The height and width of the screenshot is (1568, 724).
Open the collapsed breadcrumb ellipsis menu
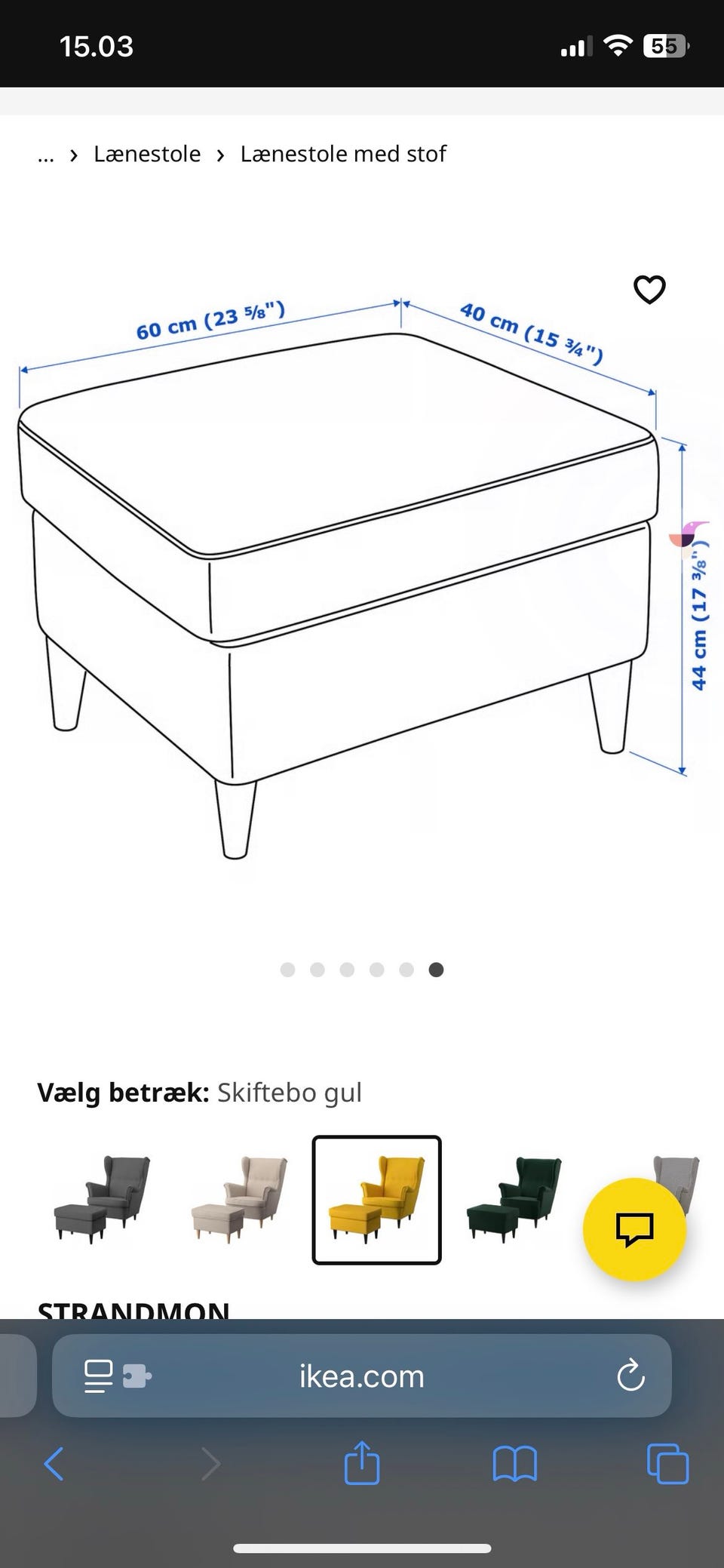coord(45,155)
